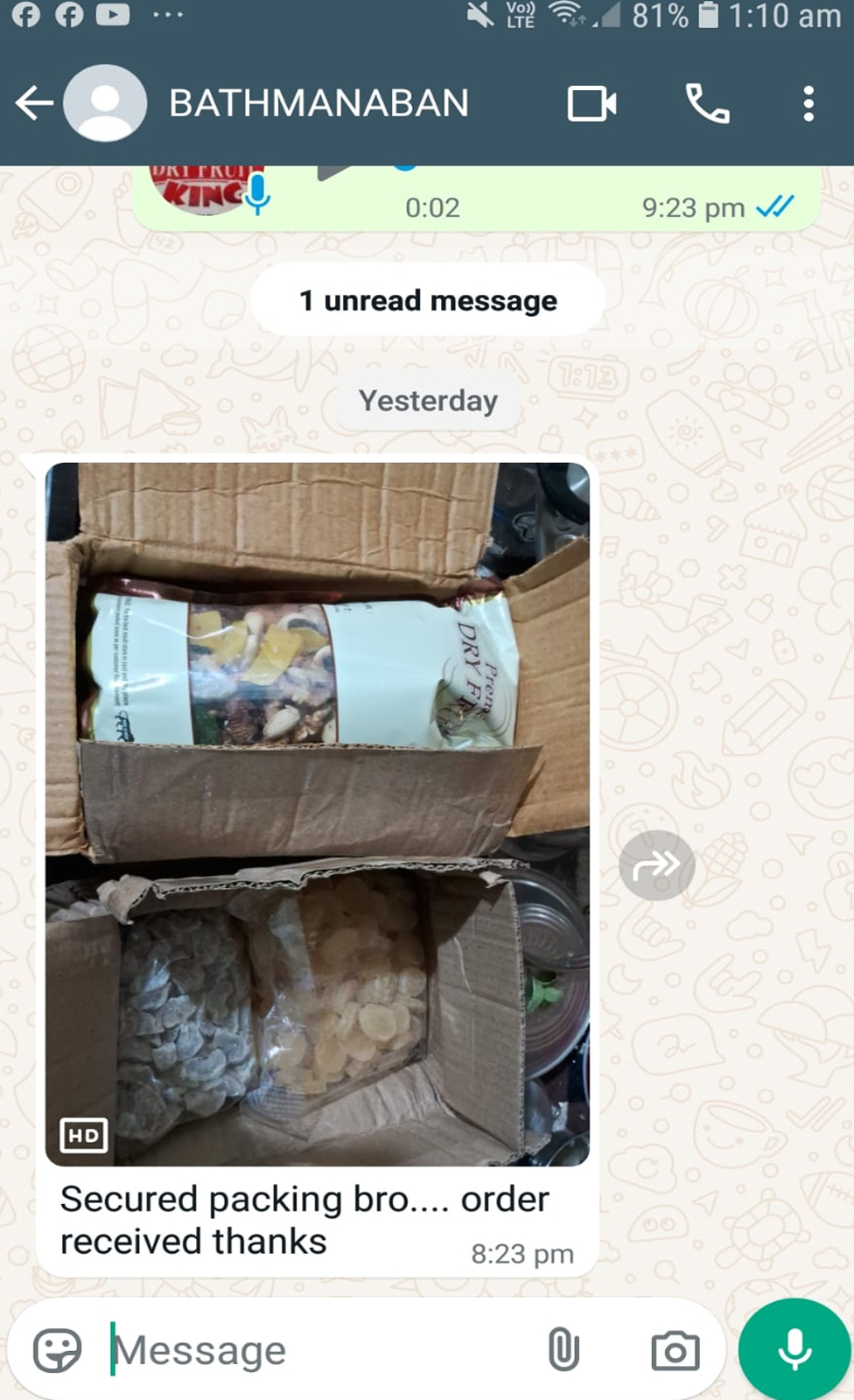The image size is (854, 1400).
Task: Forward the photo message
Action: (656, 865)
